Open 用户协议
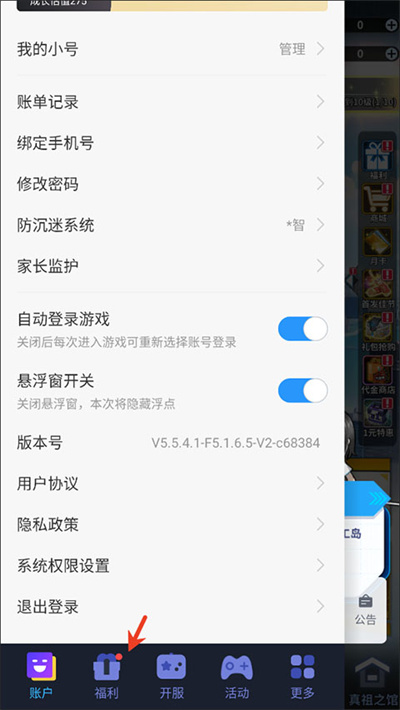 [x=172, y=483]
